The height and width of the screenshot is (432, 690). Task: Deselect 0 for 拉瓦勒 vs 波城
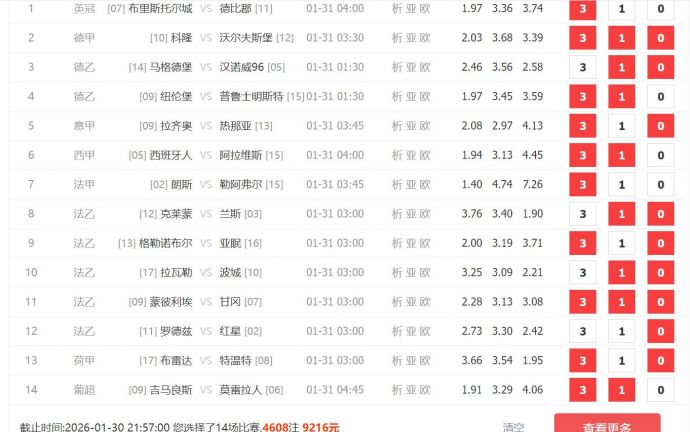659,273
